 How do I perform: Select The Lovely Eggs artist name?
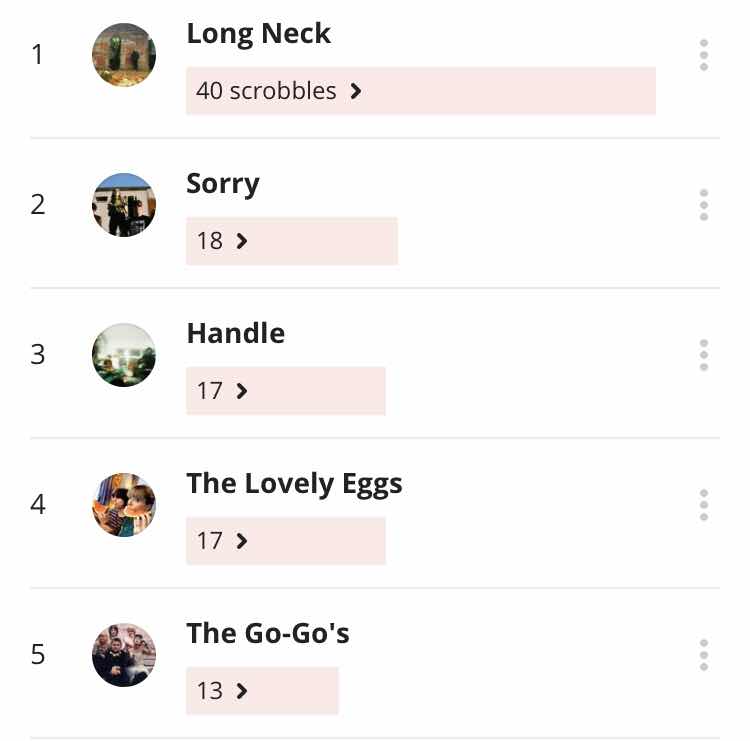coord(294,484)
